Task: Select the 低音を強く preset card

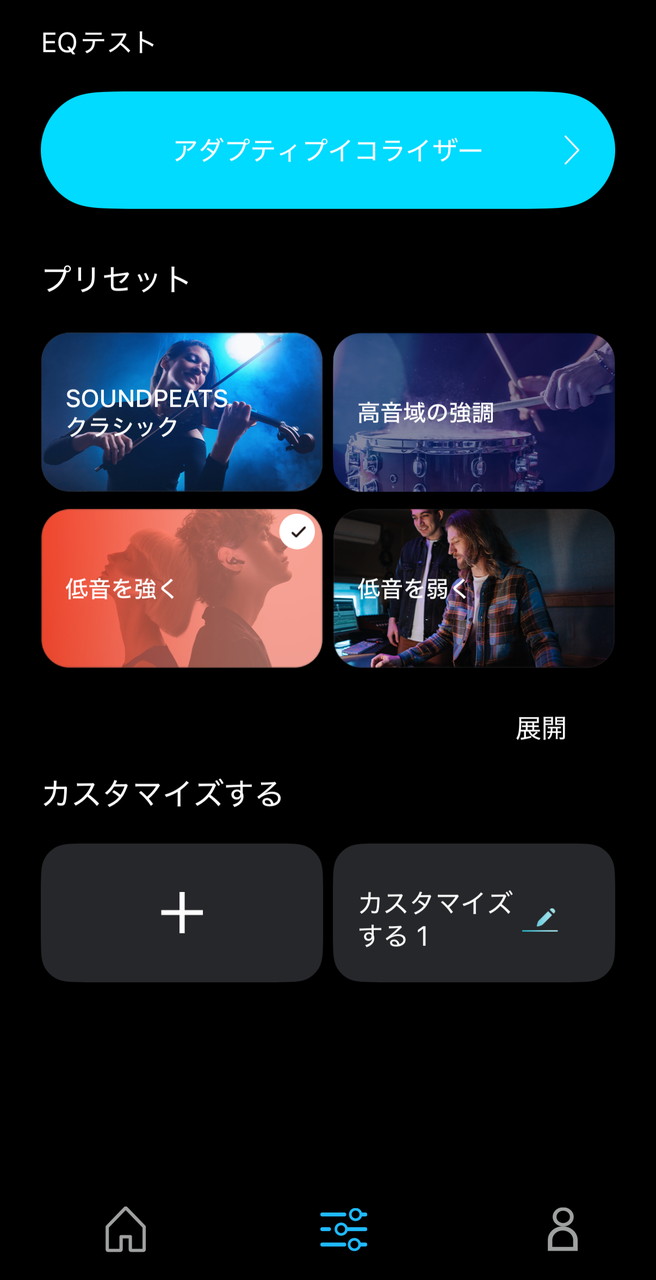Action: tap(181, 588)
